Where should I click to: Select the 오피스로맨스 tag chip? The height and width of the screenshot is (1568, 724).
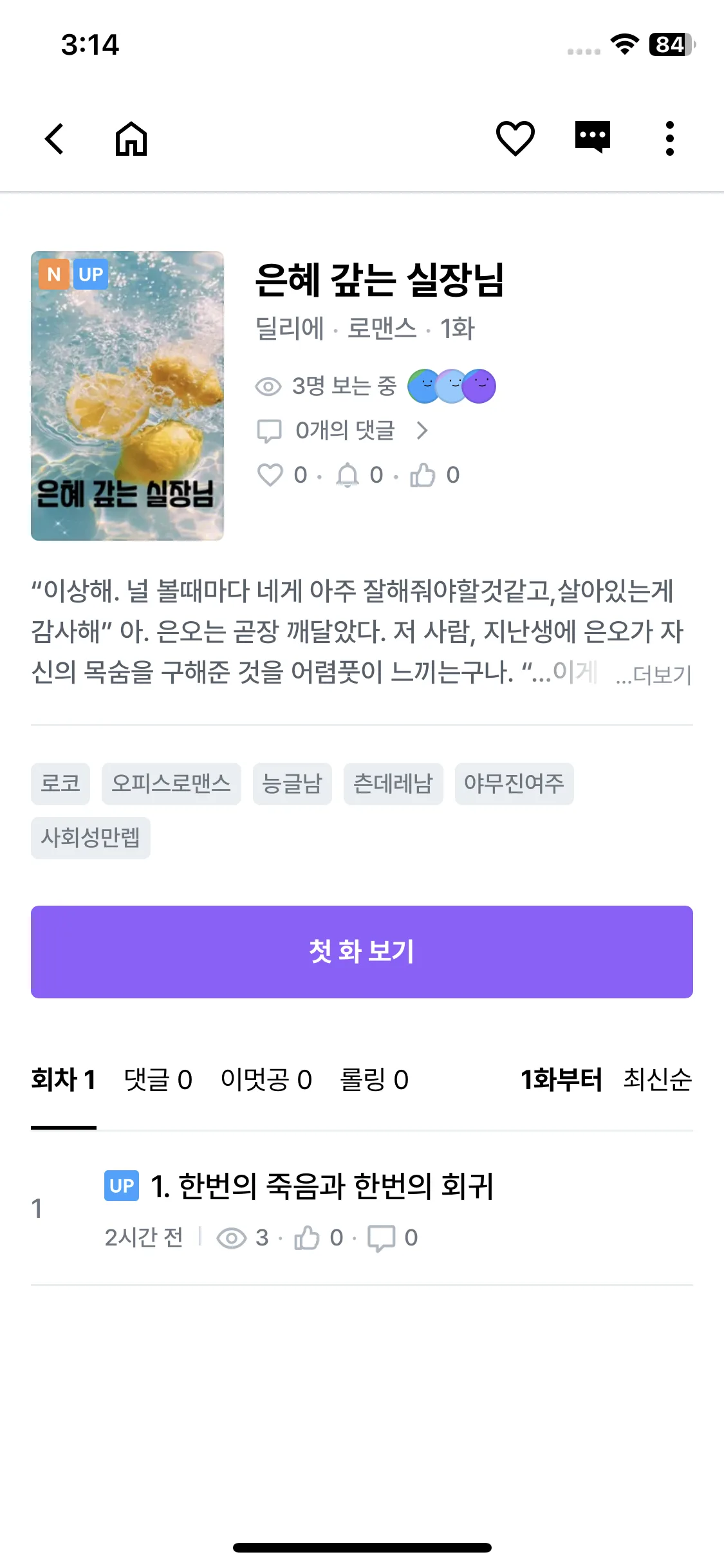click(171, 783)
